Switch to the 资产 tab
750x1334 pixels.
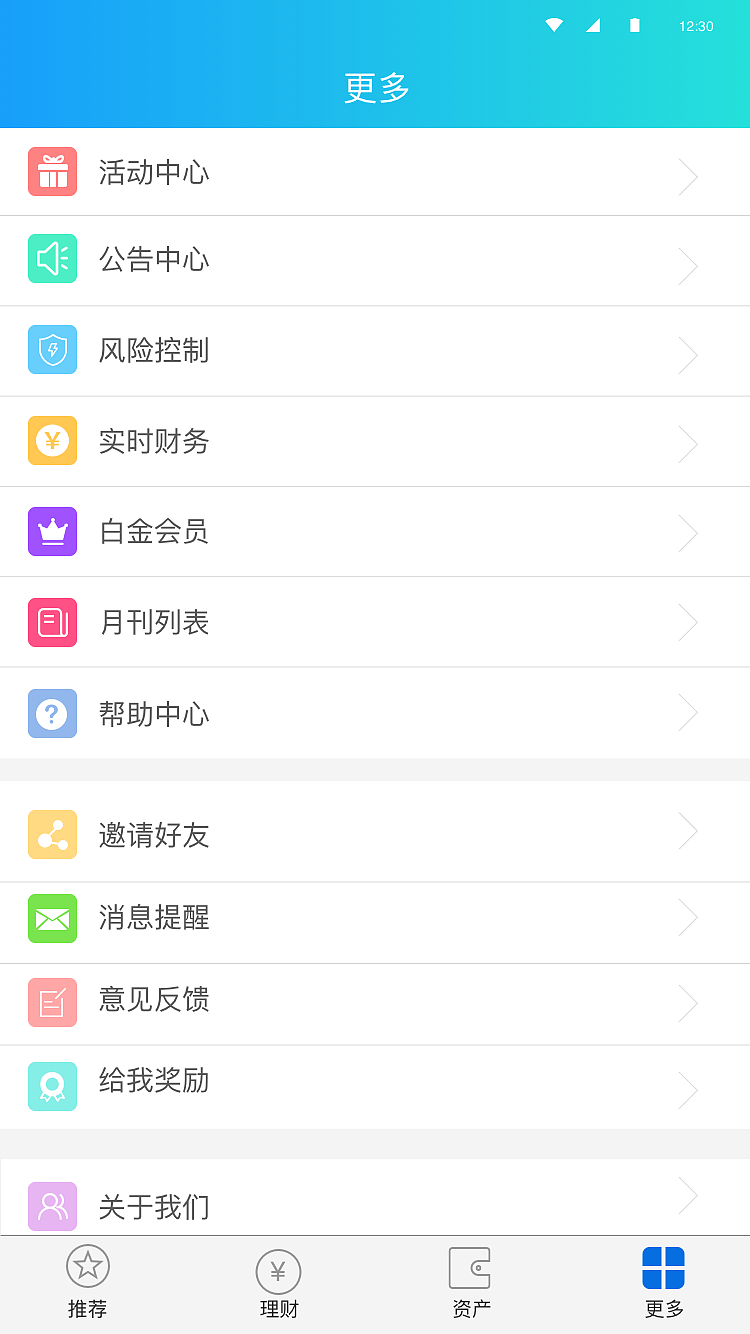point(470,1285)
